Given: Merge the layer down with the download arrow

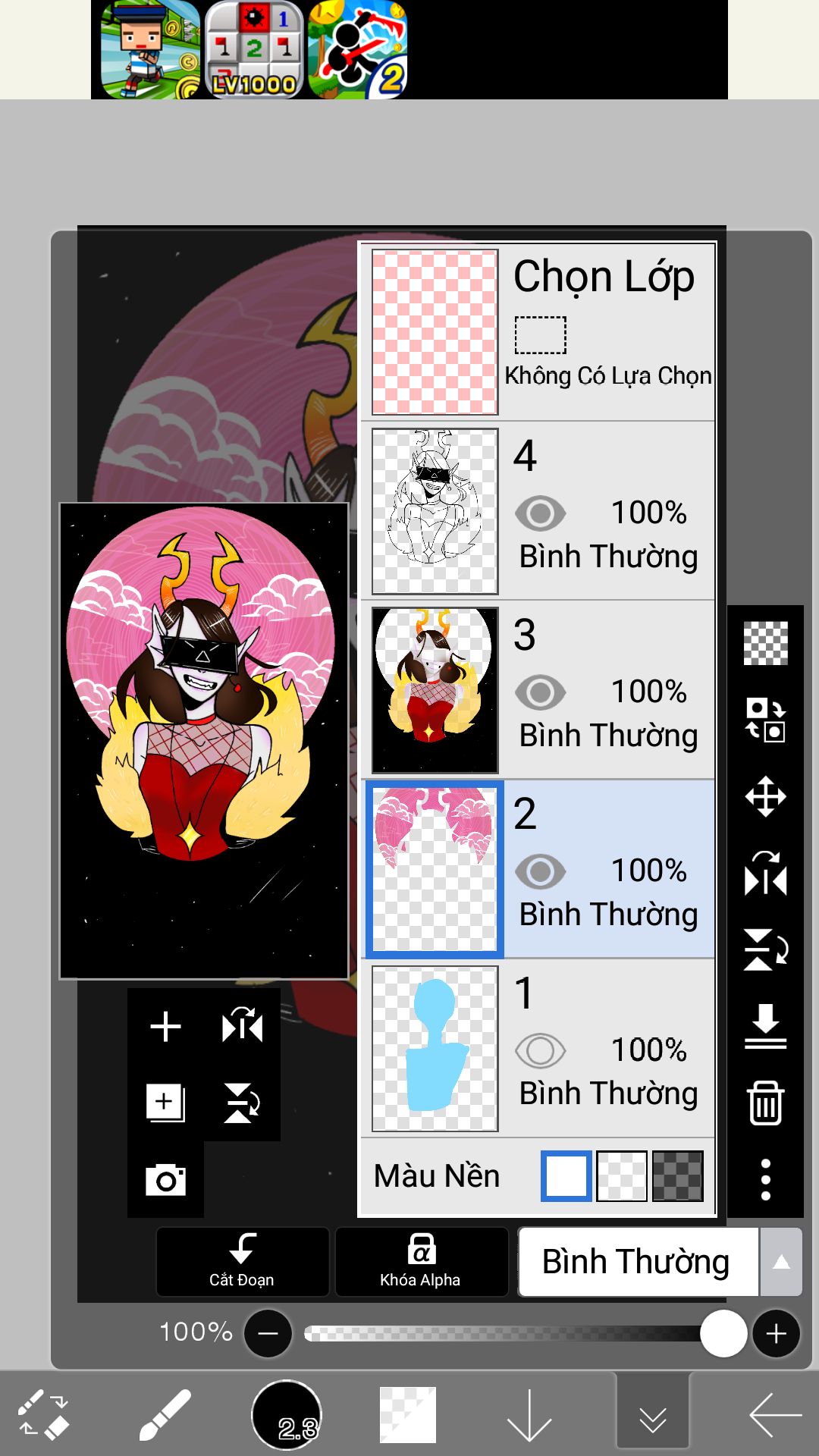Looking at the screenshot, I should tap(766, 1026).
